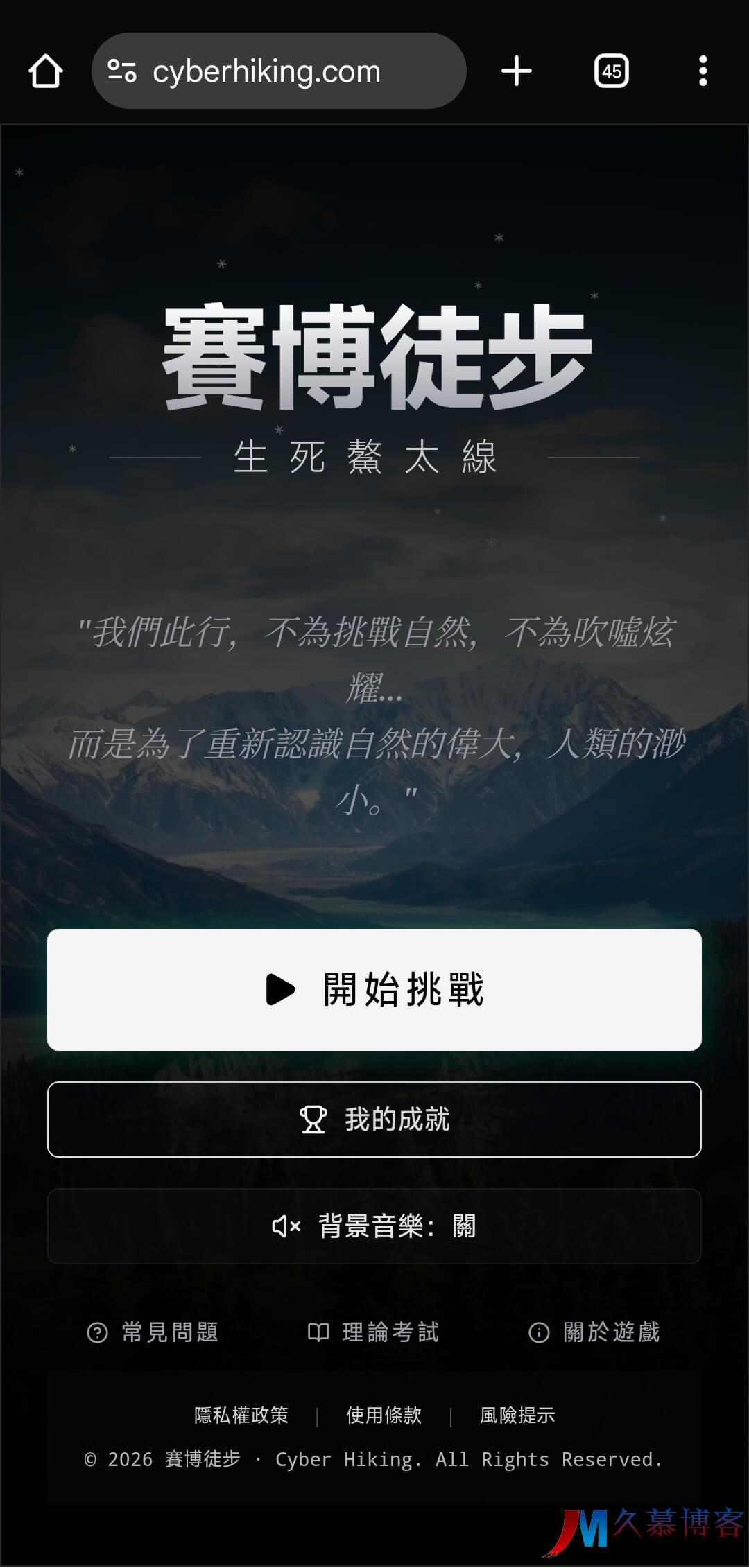Tap the cyberhiking.com address bar
This screenshot has width=749, height=1568.
click(277, 71)
